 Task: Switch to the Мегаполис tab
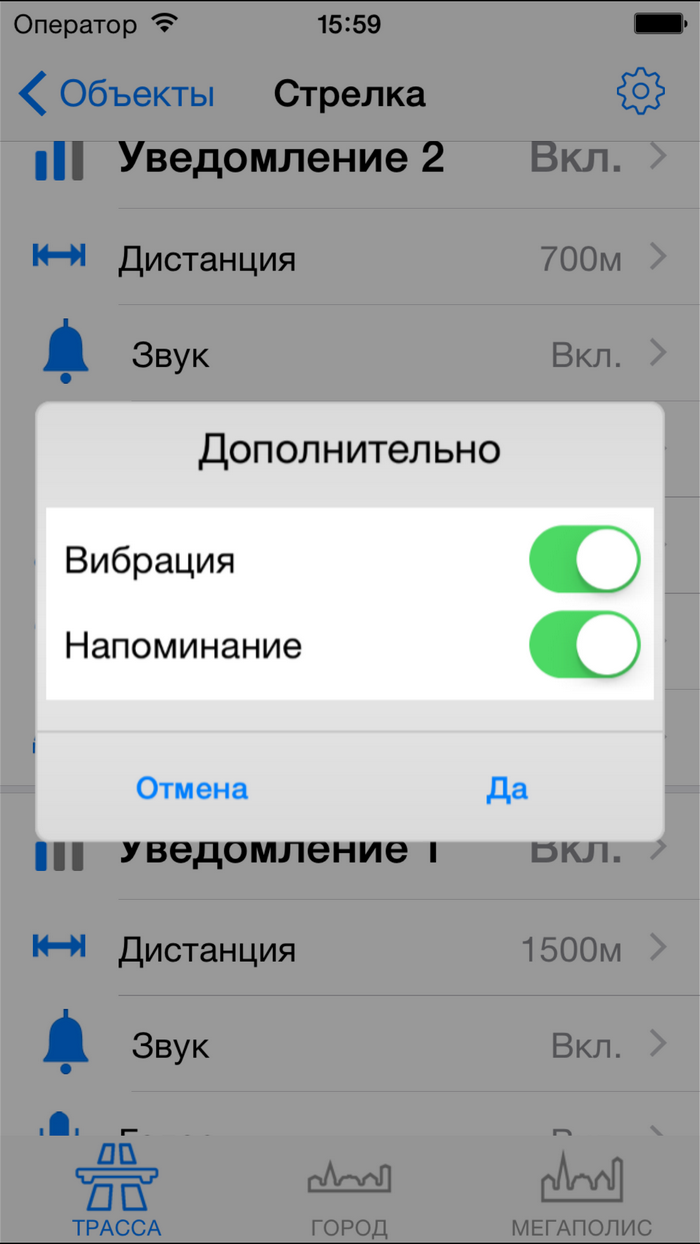point(581,1190)
